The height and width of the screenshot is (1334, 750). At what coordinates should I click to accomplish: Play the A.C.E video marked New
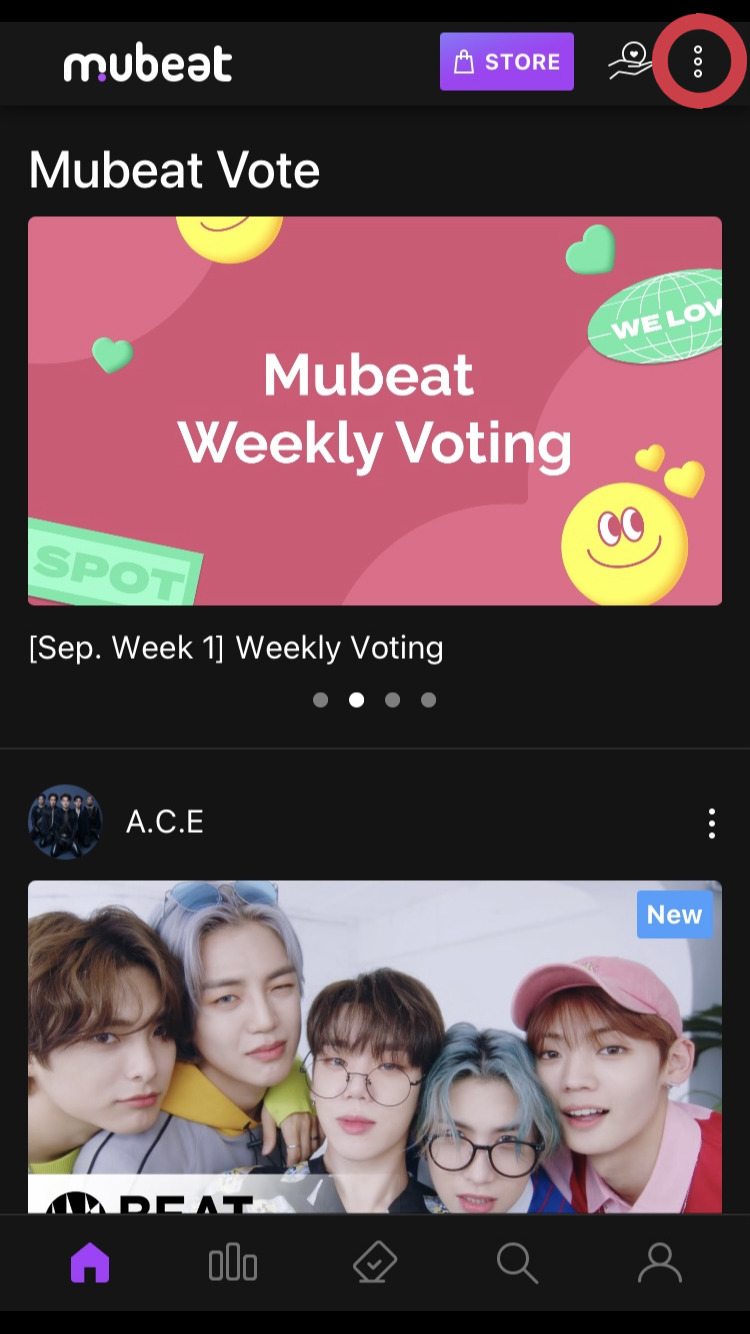click(375, 1050)
